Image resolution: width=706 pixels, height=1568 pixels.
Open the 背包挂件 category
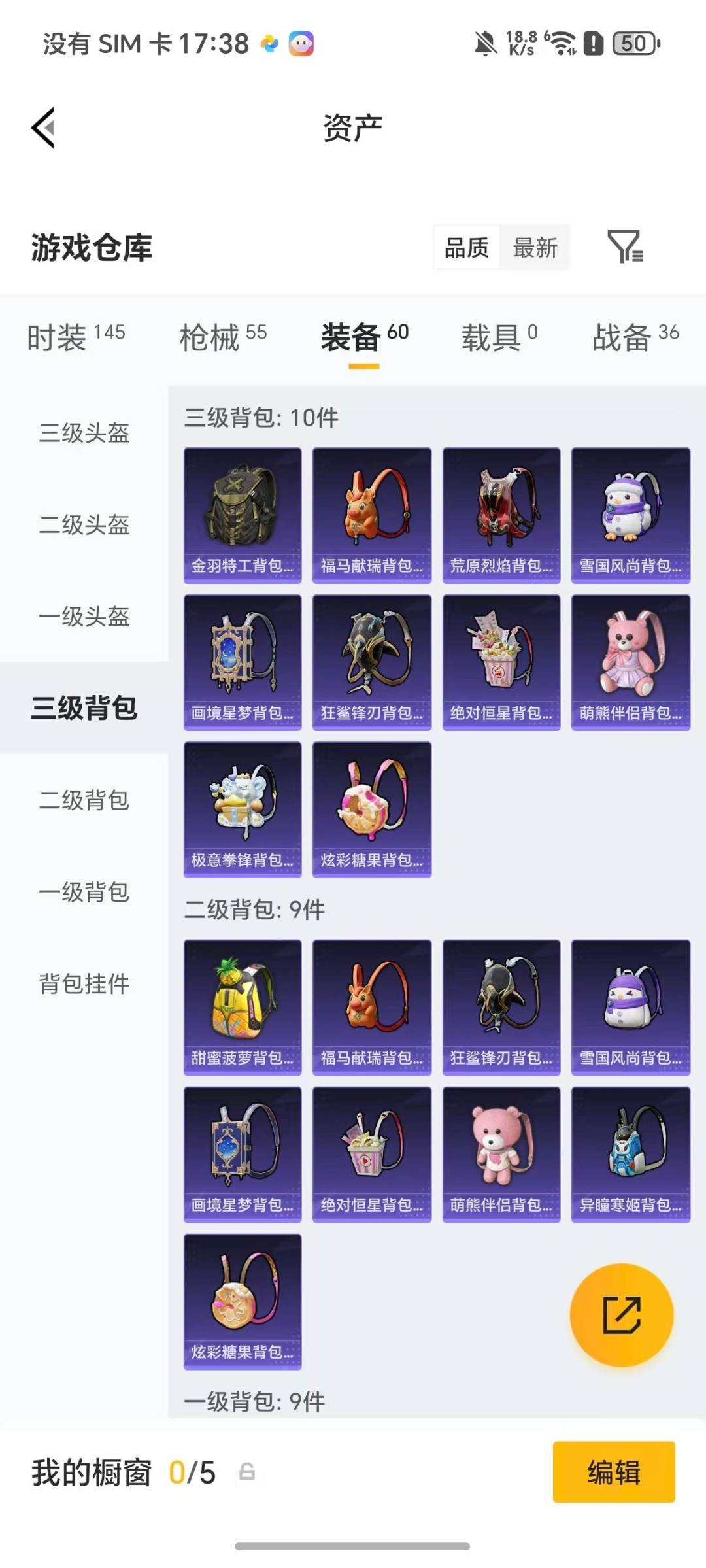(84, 981)
